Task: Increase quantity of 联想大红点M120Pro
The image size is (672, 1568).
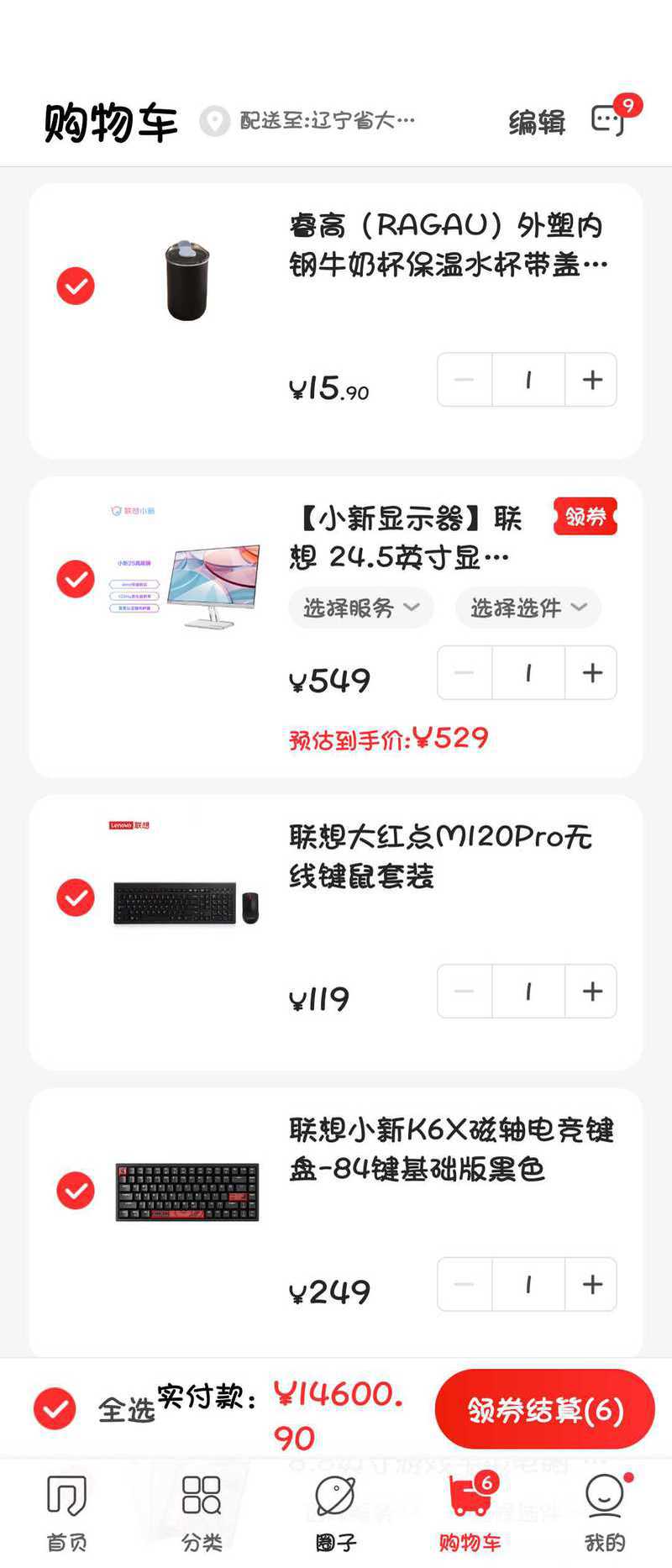Action: [x=592, y=992]
